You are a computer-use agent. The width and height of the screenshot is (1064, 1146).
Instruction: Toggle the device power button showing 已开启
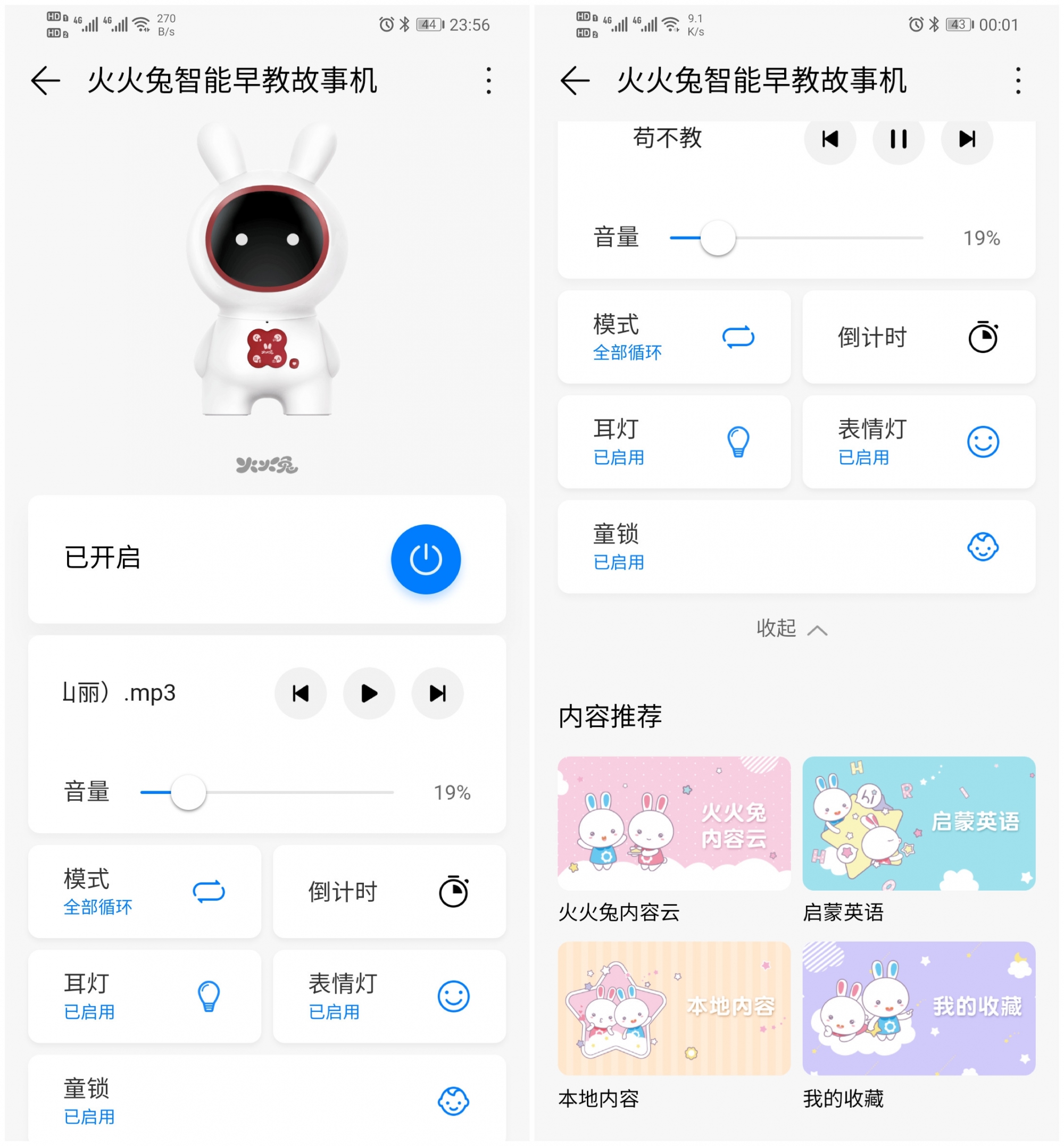click(426, 559)
